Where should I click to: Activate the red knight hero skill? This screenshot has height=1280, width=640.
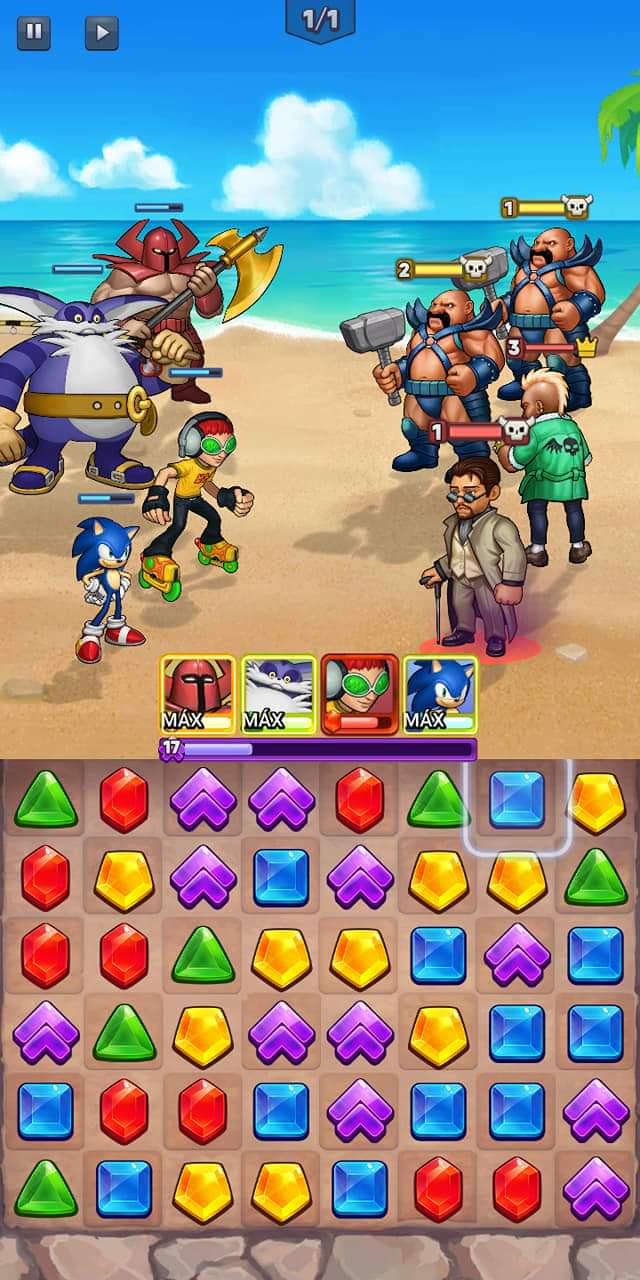[198, 694]
